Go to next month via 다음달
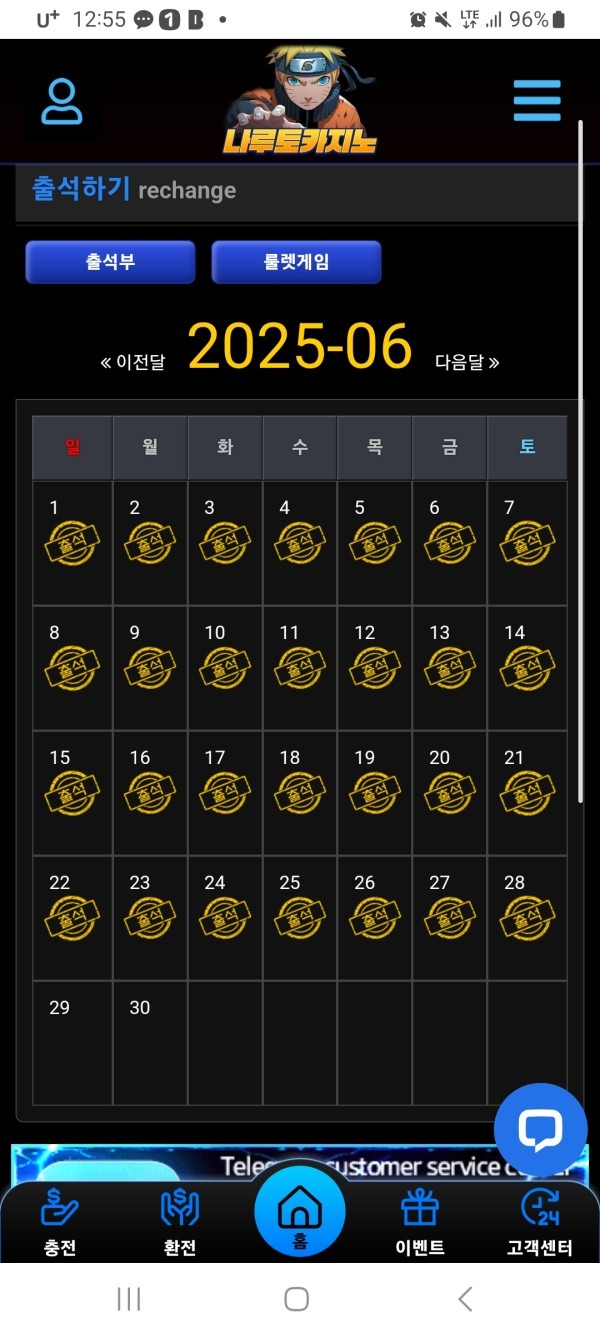 [467, 362]
